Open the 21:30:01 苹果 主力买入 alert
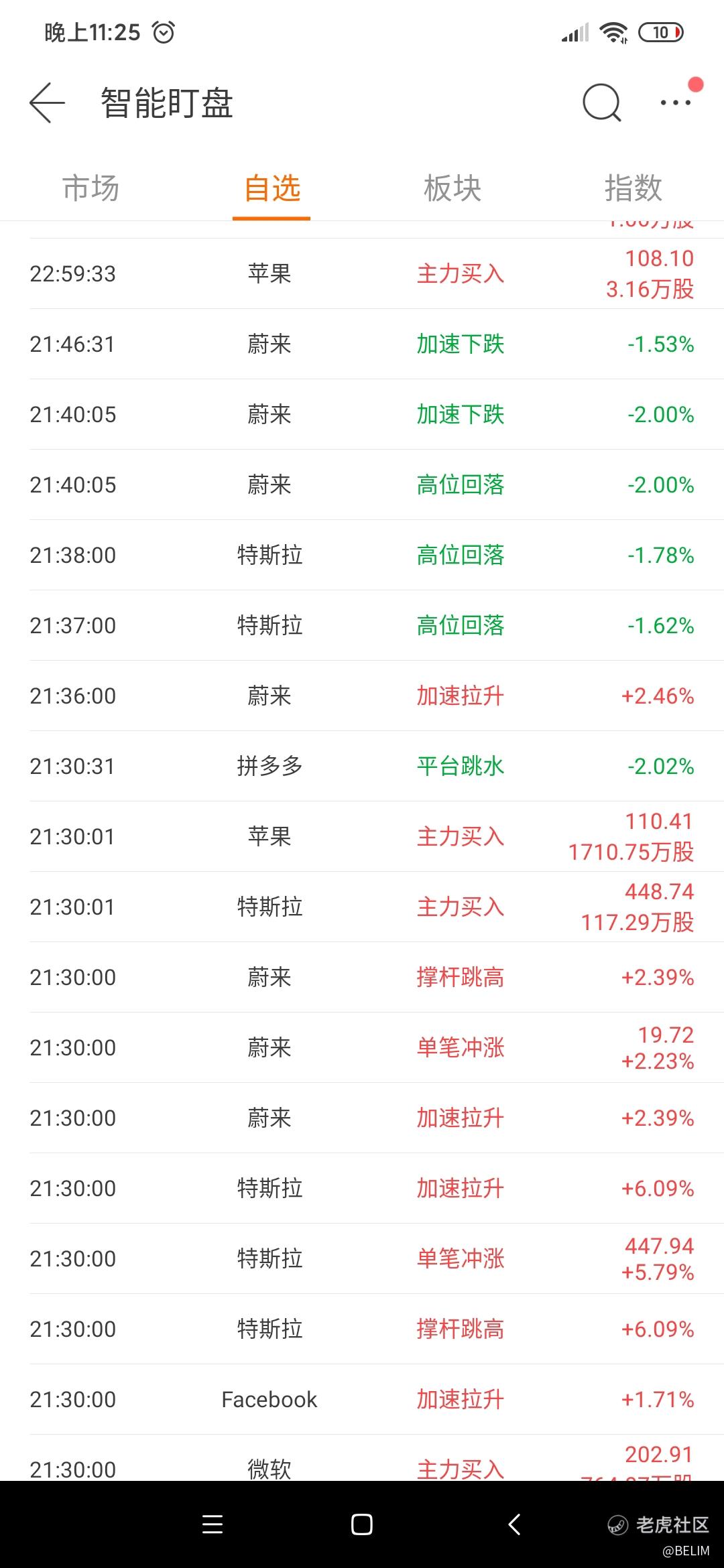724x1568 pixels. coord(362,836)
